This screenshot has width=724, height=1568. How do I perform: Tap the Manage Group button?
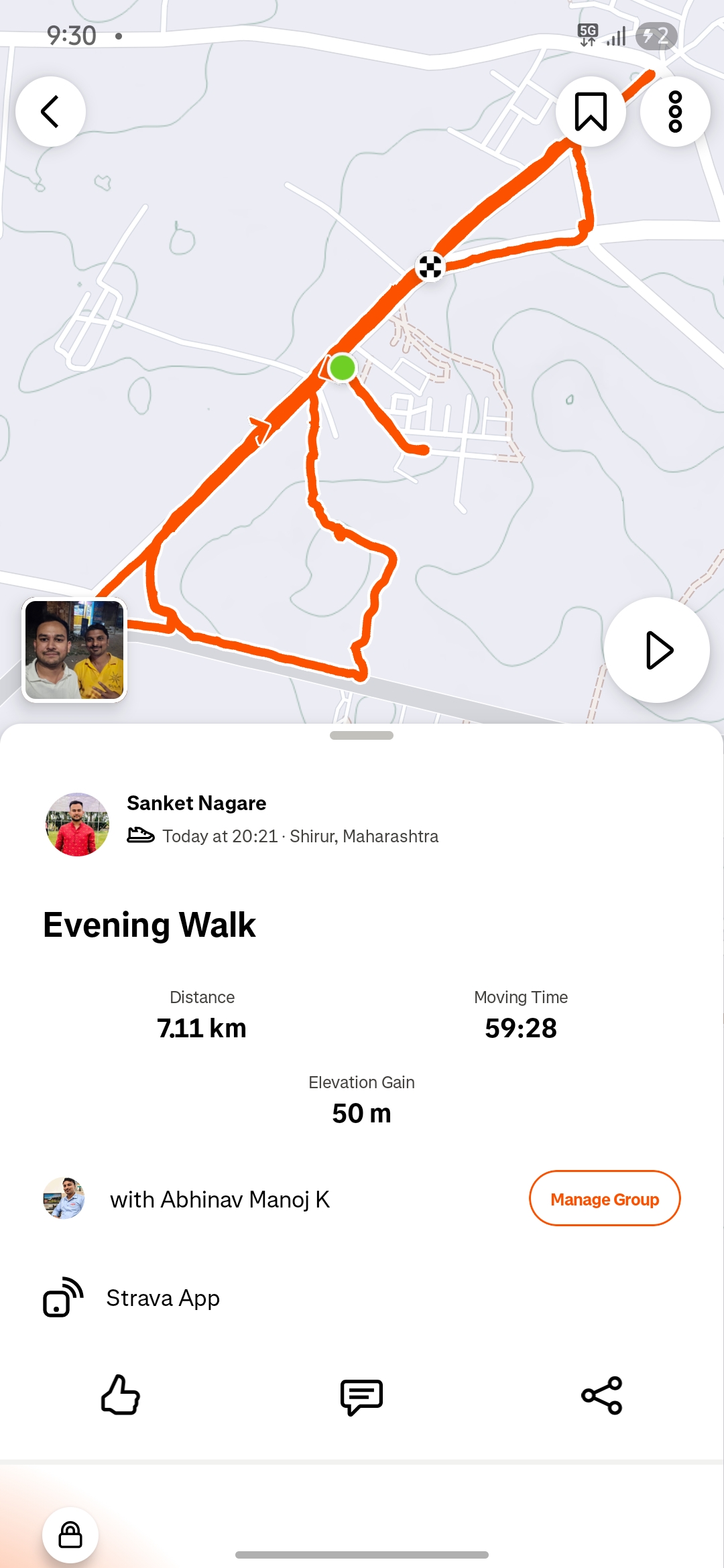(605, 1199)
